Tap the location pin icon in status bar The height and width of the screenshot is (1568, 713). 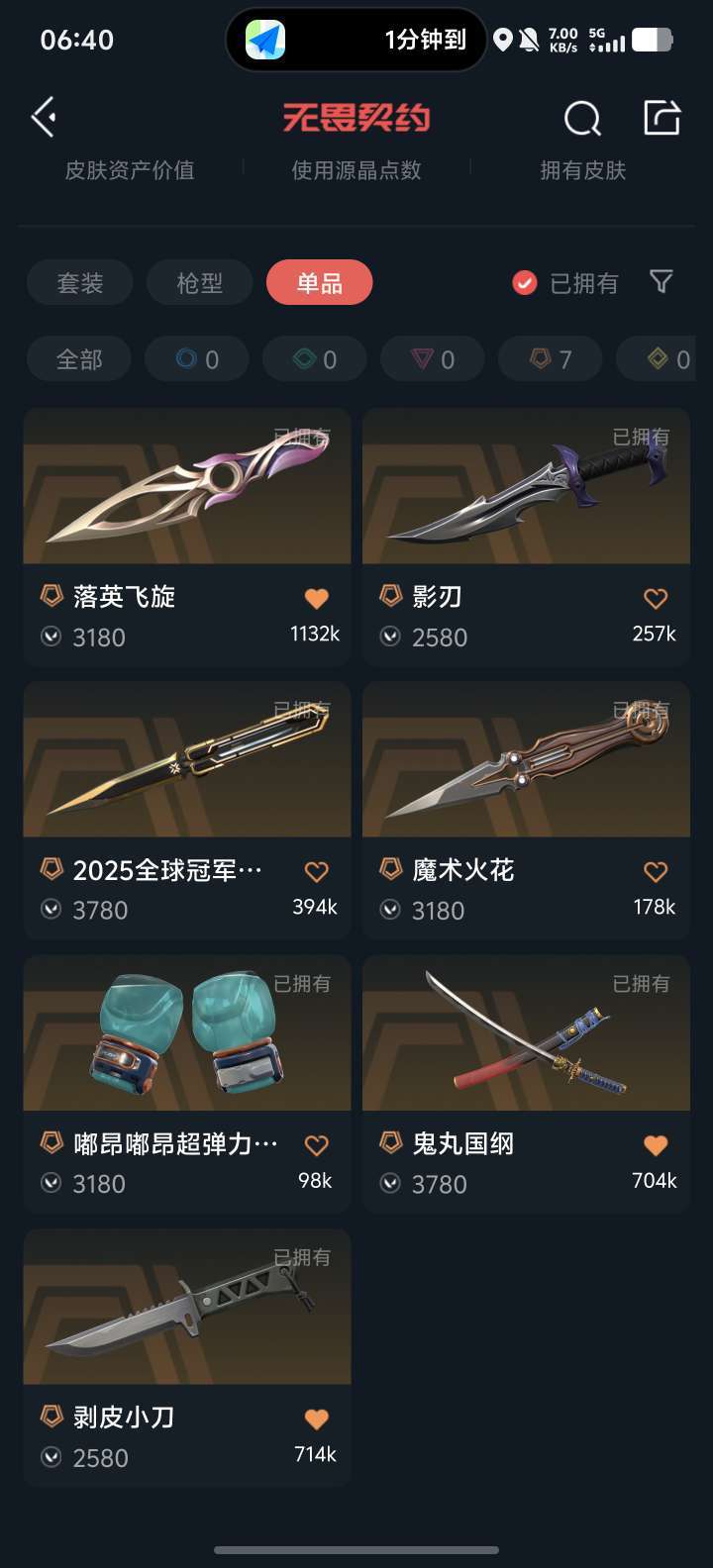point(504,40)
